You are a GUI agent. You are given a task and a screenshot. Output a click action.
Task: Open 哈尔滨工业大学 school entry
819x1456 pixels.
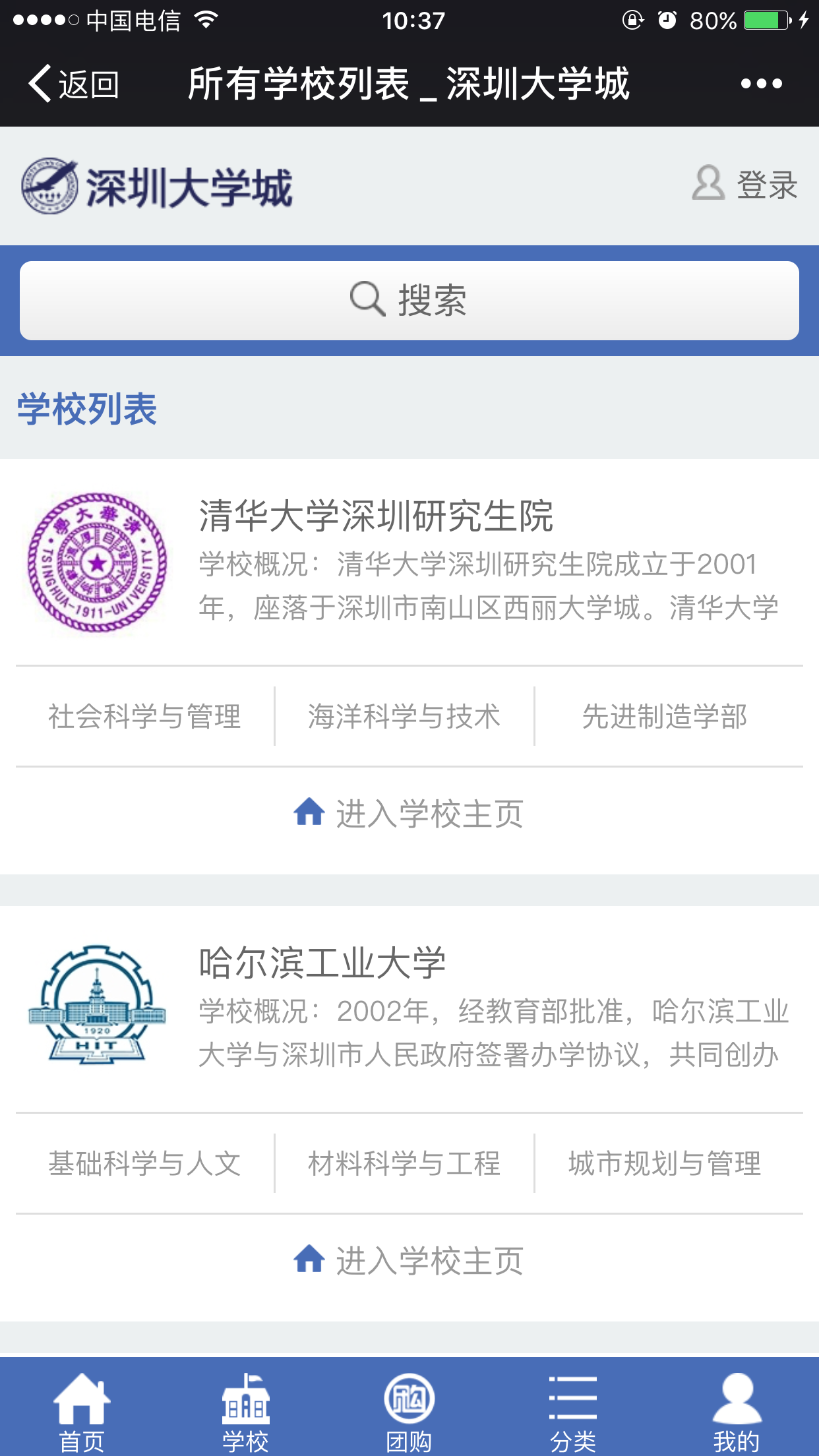point(322,963)
